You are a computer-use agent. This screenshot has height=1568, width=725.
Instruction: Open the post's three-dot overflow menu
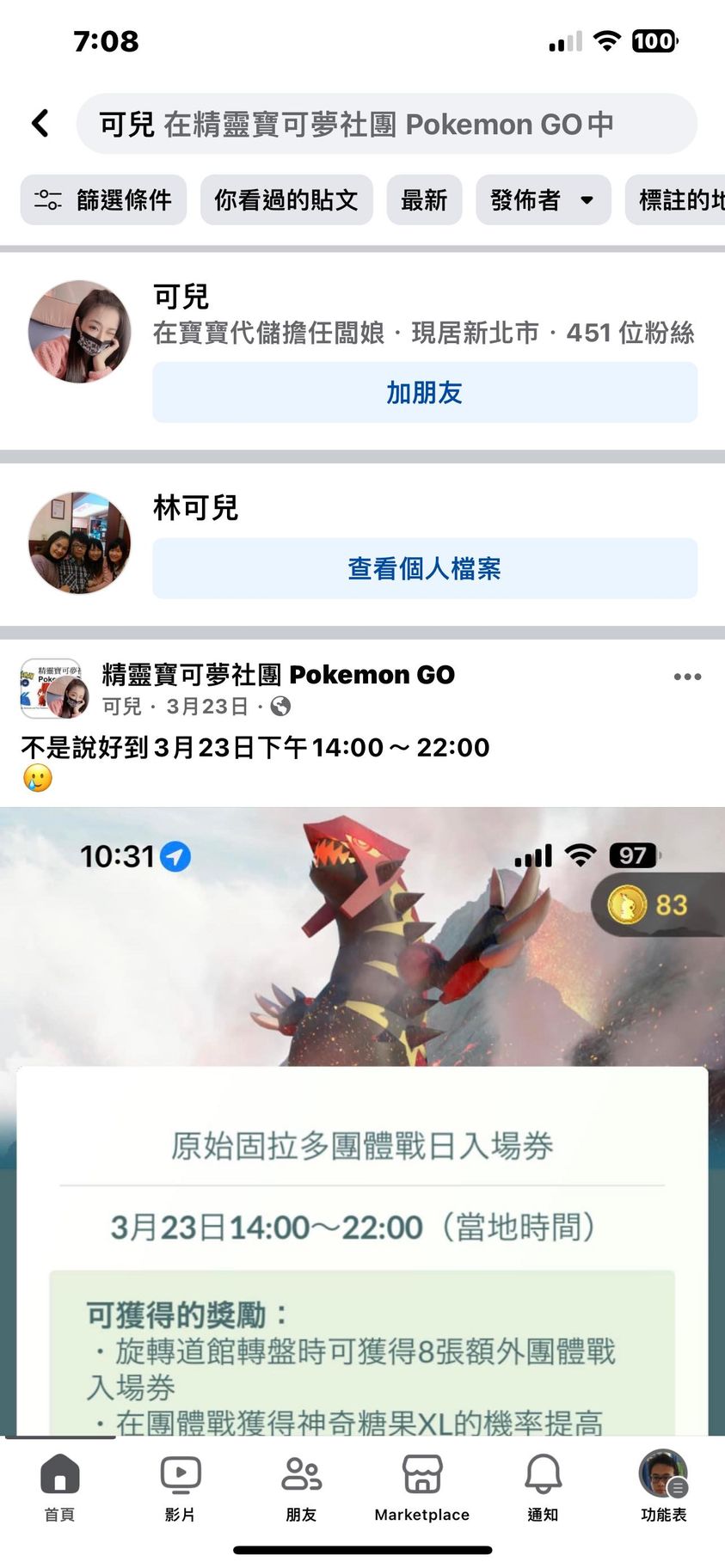687,677
